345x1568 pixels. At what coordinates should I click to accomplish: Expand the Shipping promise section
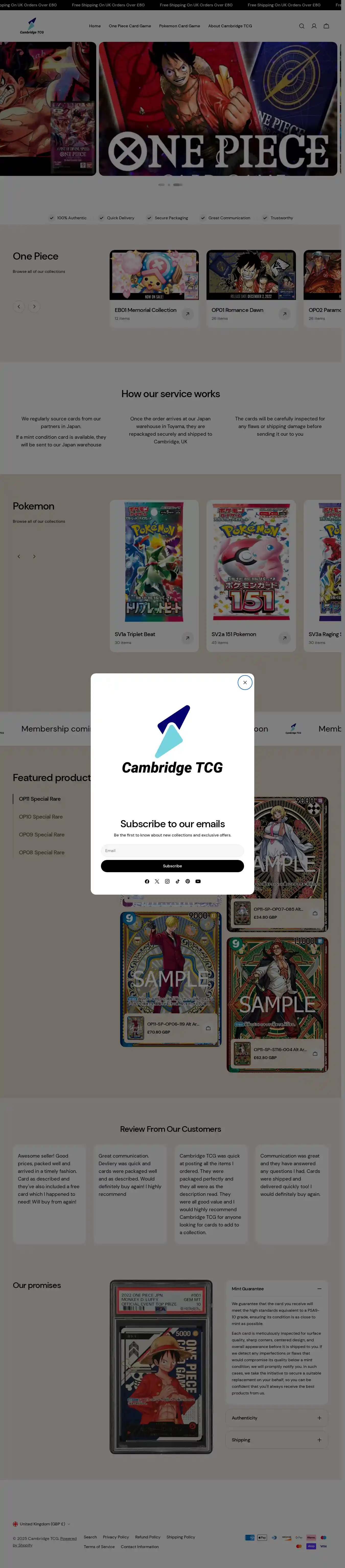277,1440
